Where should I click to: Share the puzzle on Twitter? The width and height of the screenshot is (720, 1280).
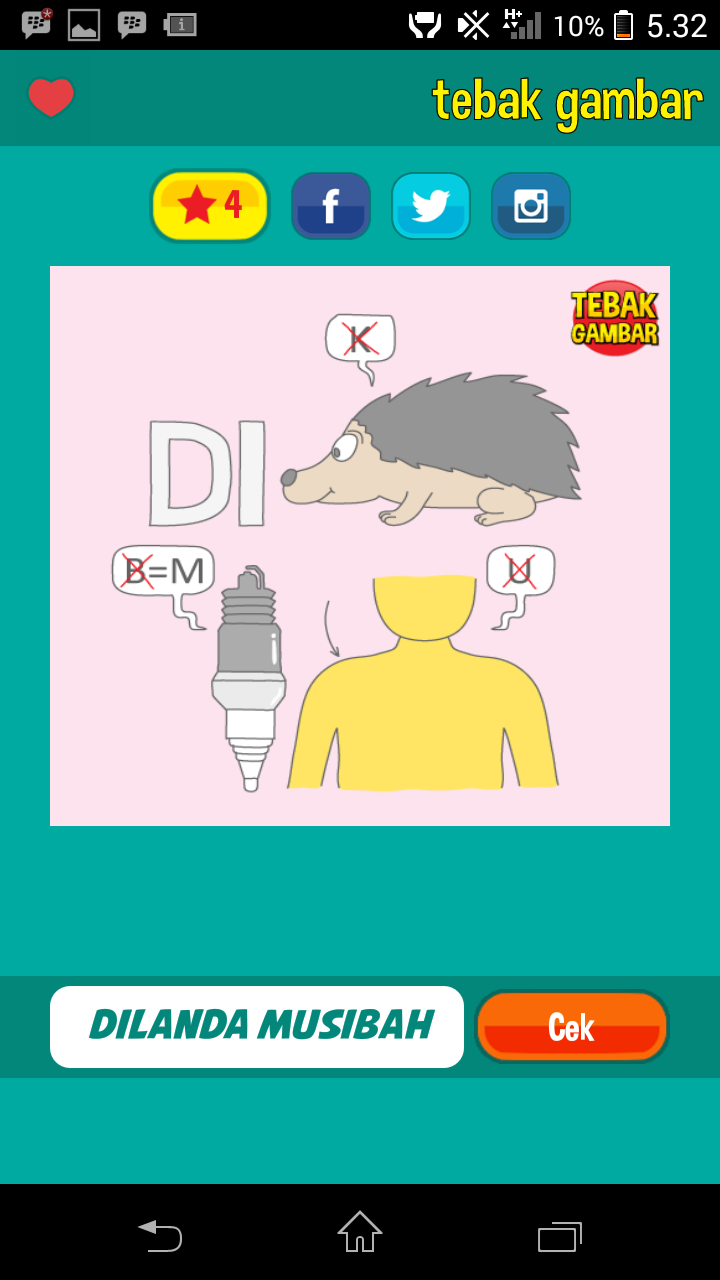click(431, 206)
